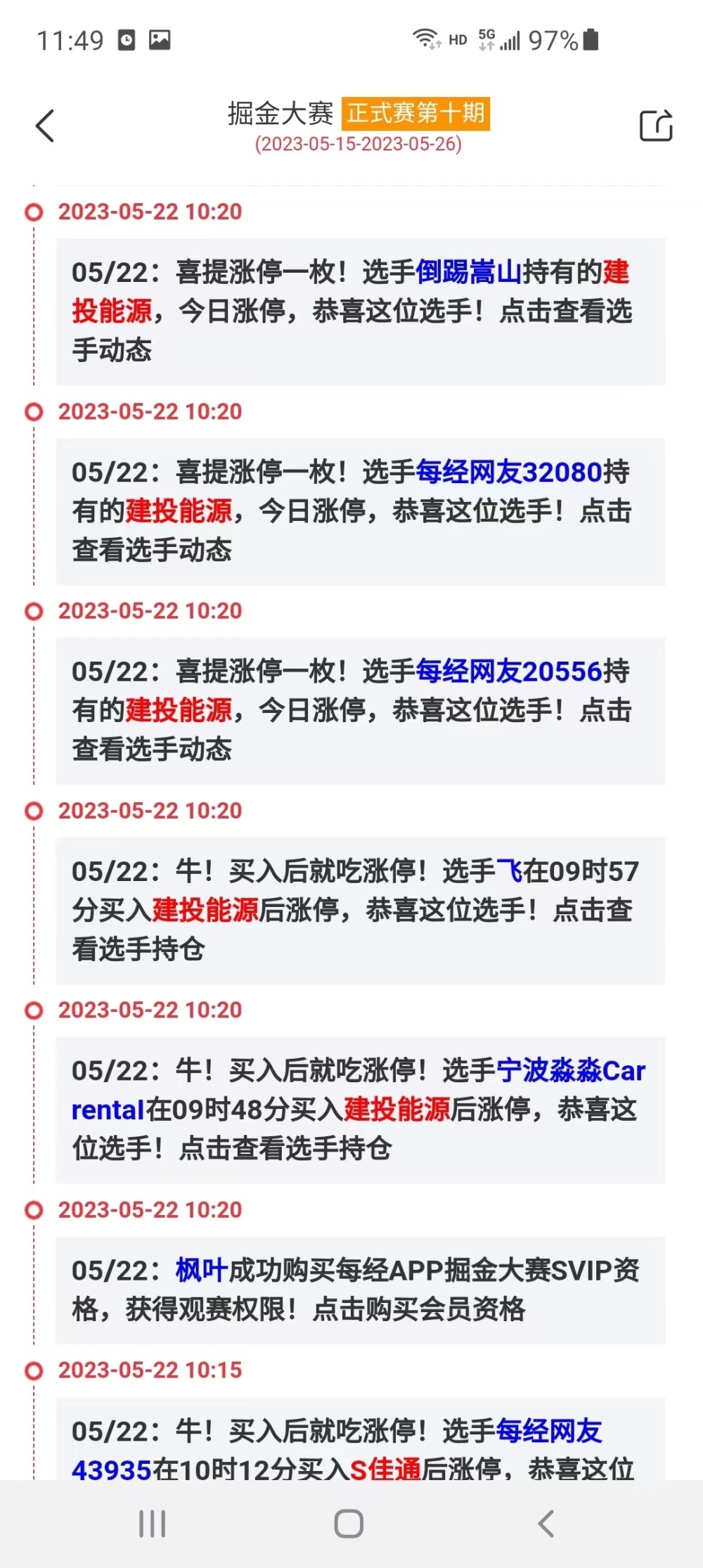Image resolution: width=703 pixels, height=1568 pixels.
Task: Go to the system home screen
Action: tap(349, 1524)
